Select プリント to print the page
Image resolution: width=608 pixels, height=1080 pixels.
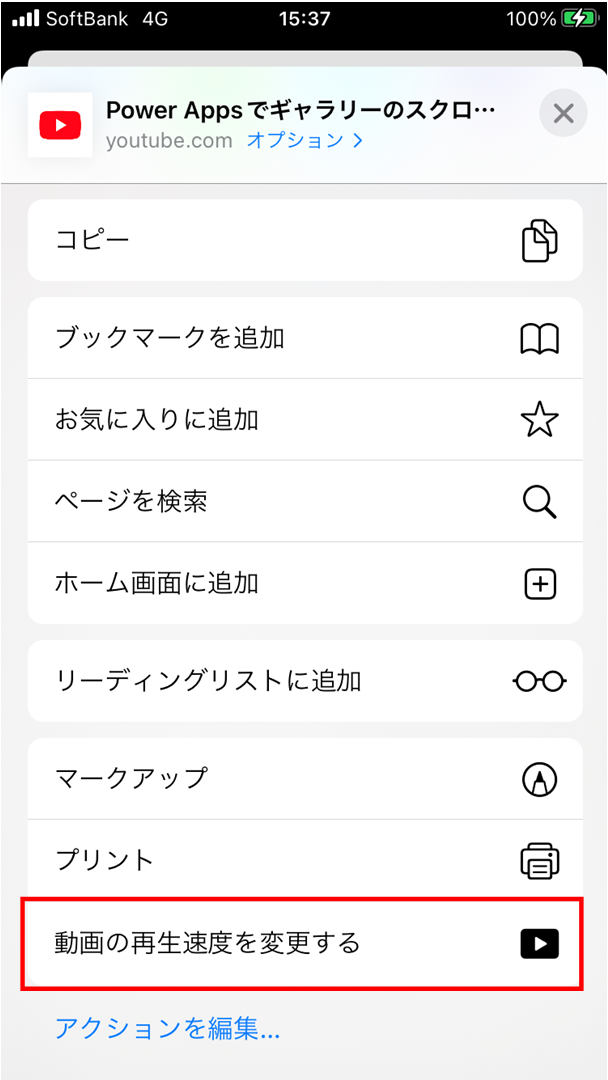305,860
